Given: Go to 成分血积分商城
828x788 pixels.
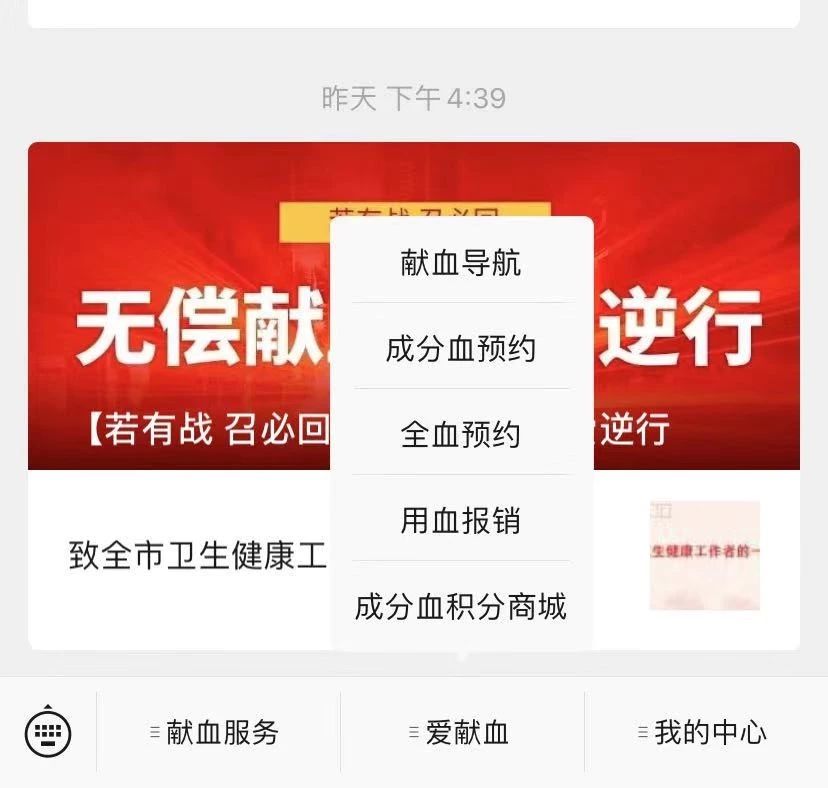Looking at the screenshot, I should pyautogui.click(x=461, y=607).
